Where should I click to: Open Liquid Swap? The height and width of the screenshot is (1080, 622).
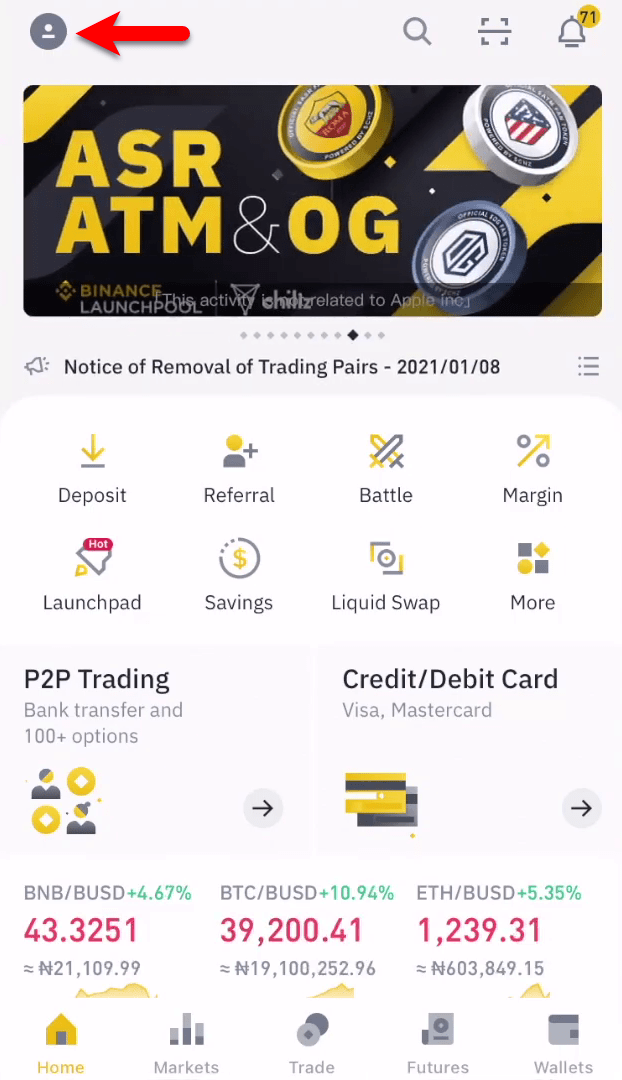(x=386, y=576)
